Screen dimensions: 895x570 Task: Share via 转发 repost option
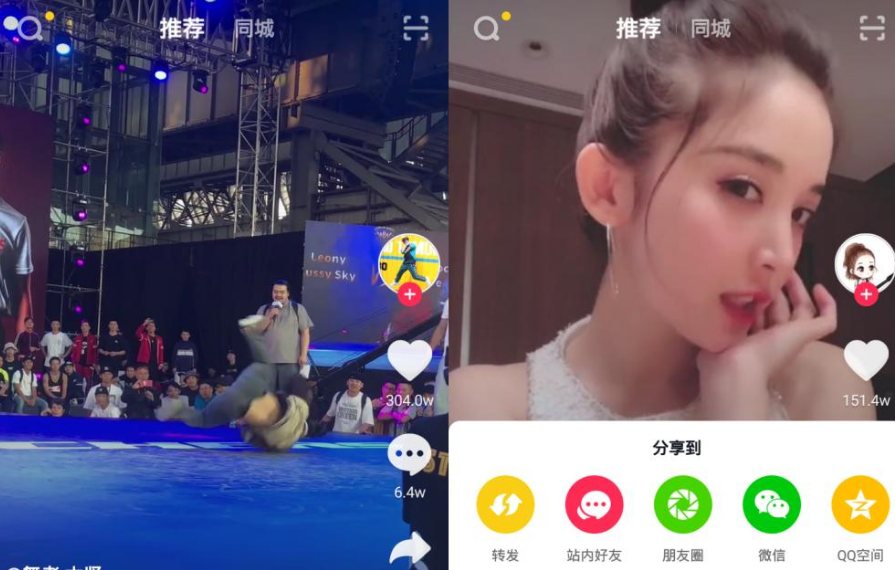coord(505,504)
